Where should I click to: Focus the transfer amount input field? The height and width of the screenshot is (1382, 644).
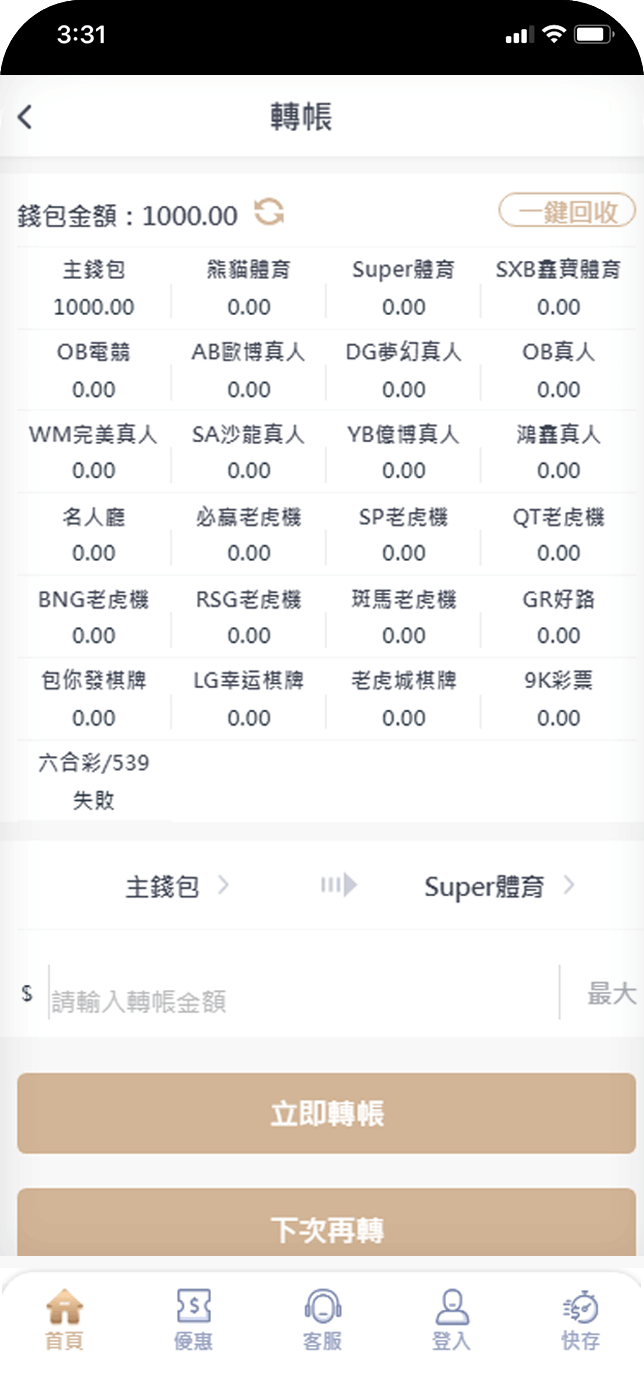pos(300,998)
